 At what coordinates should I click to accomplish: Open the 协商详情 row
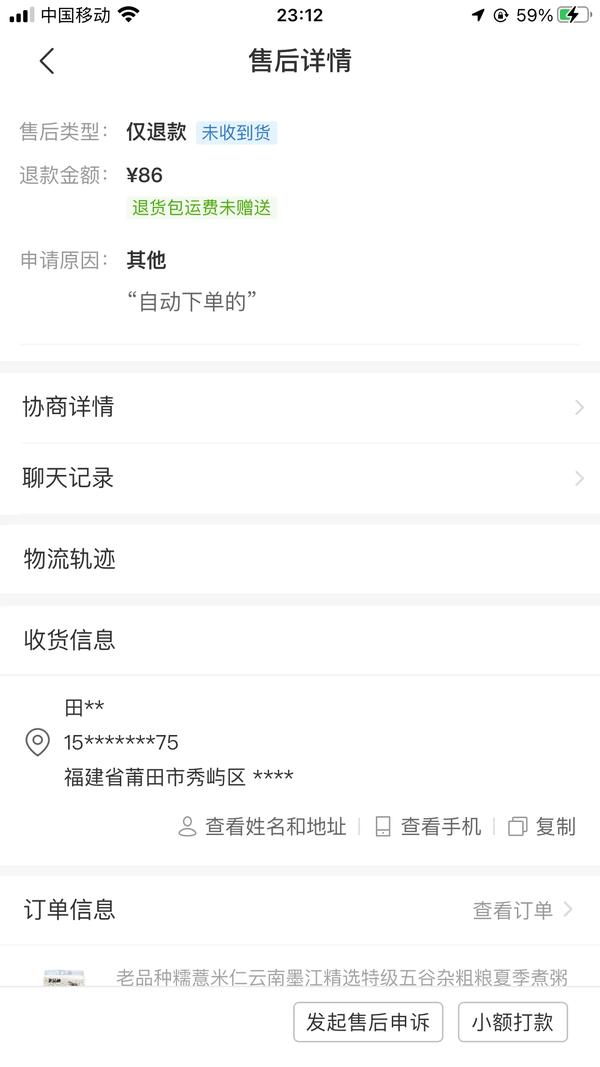tap(300, 407)
